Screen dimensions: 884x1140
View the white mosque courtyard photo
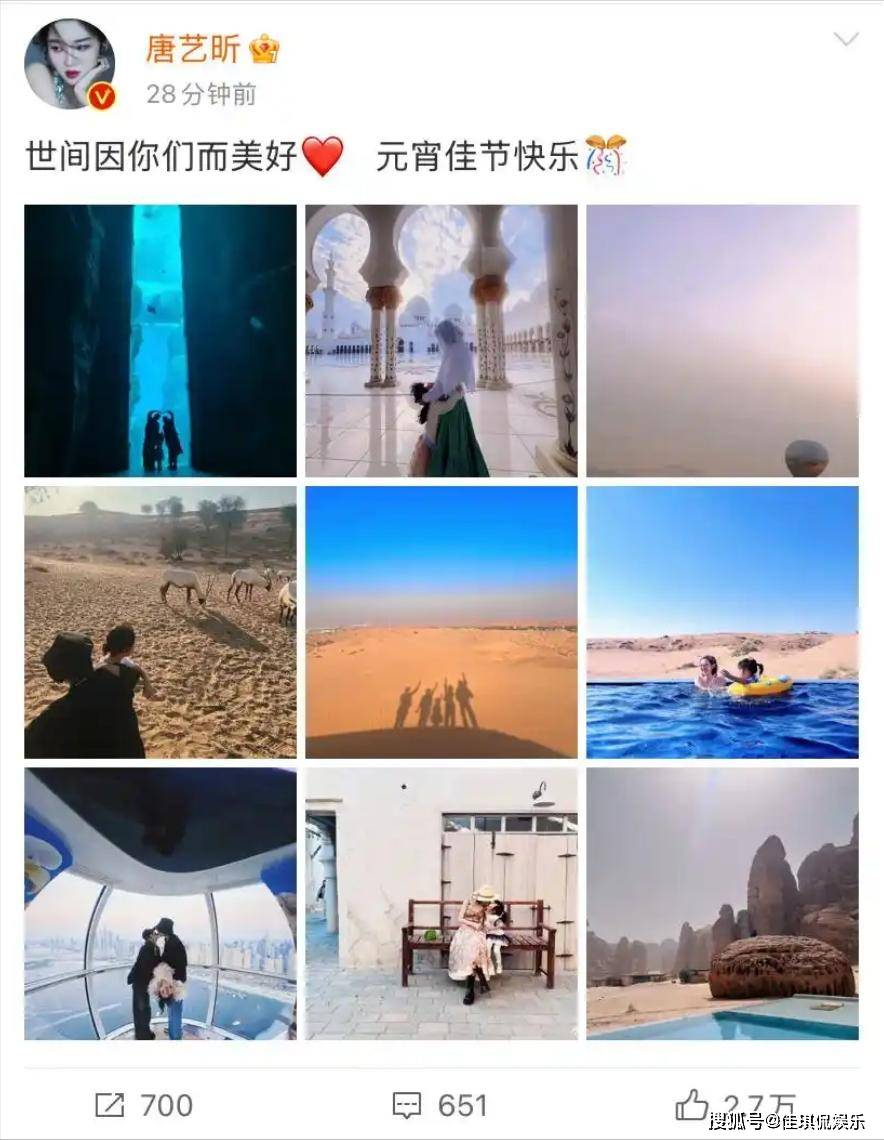[x=441, y=341]
